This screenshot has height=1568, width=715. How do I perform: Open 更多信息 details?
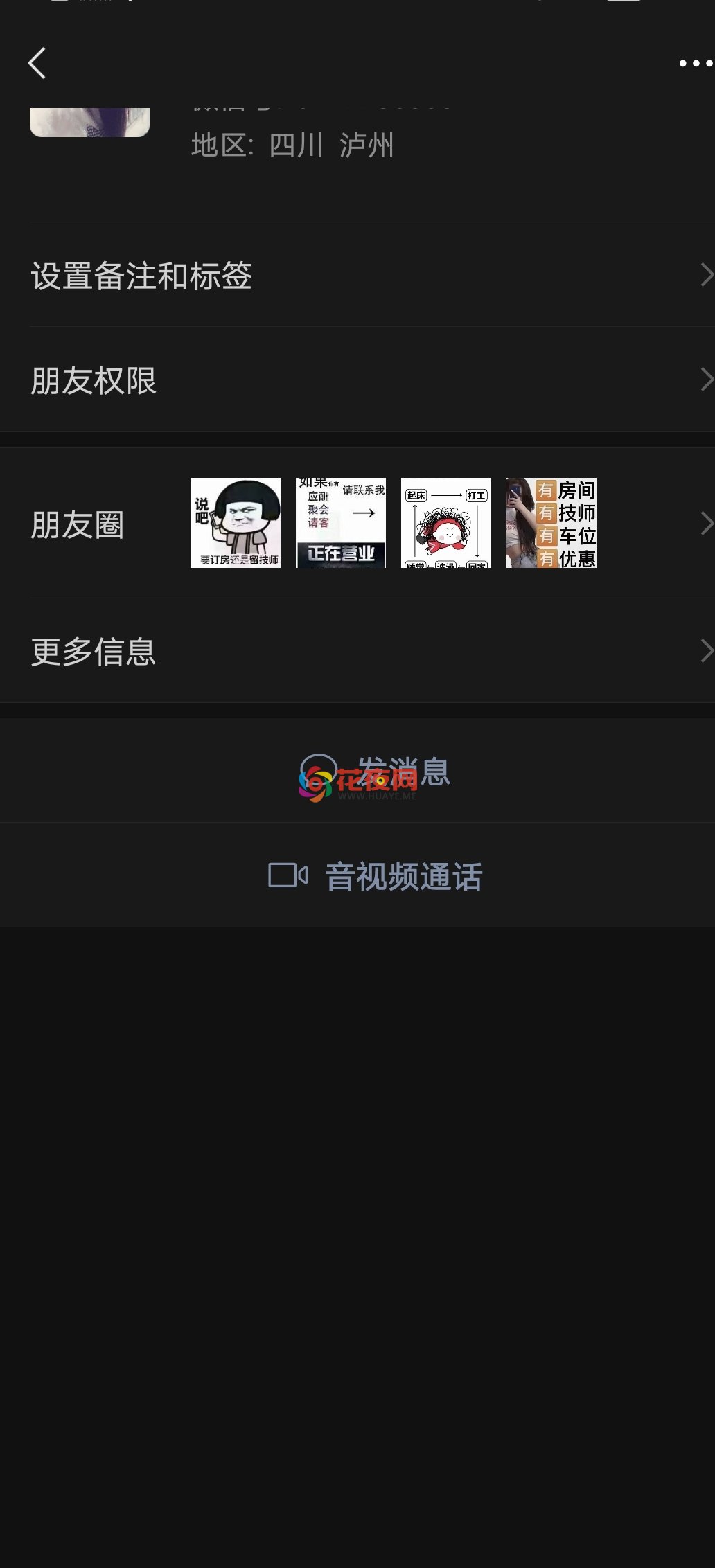[x=357, y=651]
